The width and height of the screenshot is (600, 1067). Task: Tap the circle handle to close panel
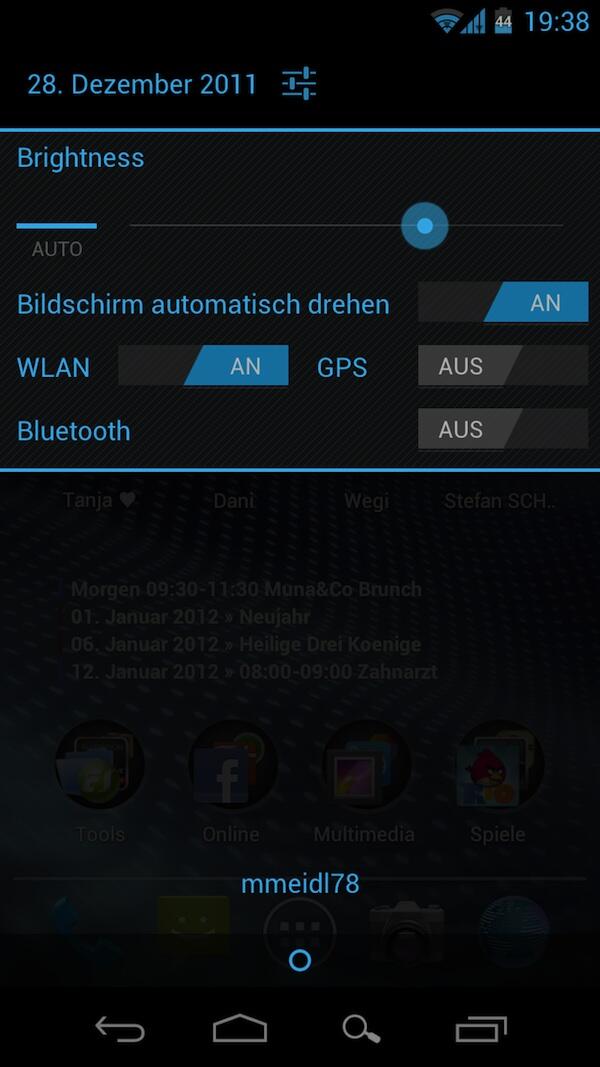[x=299, y=960]
